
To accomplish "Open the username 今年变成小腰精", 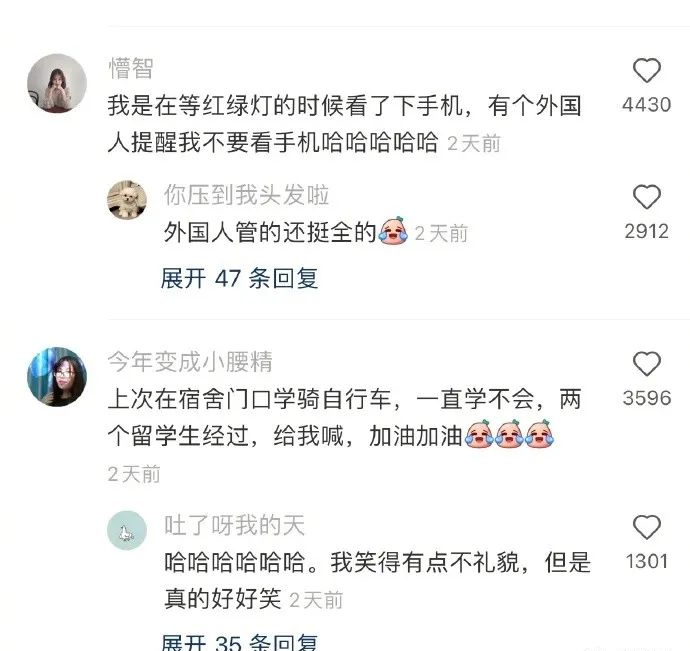I will tap(190, 361).
